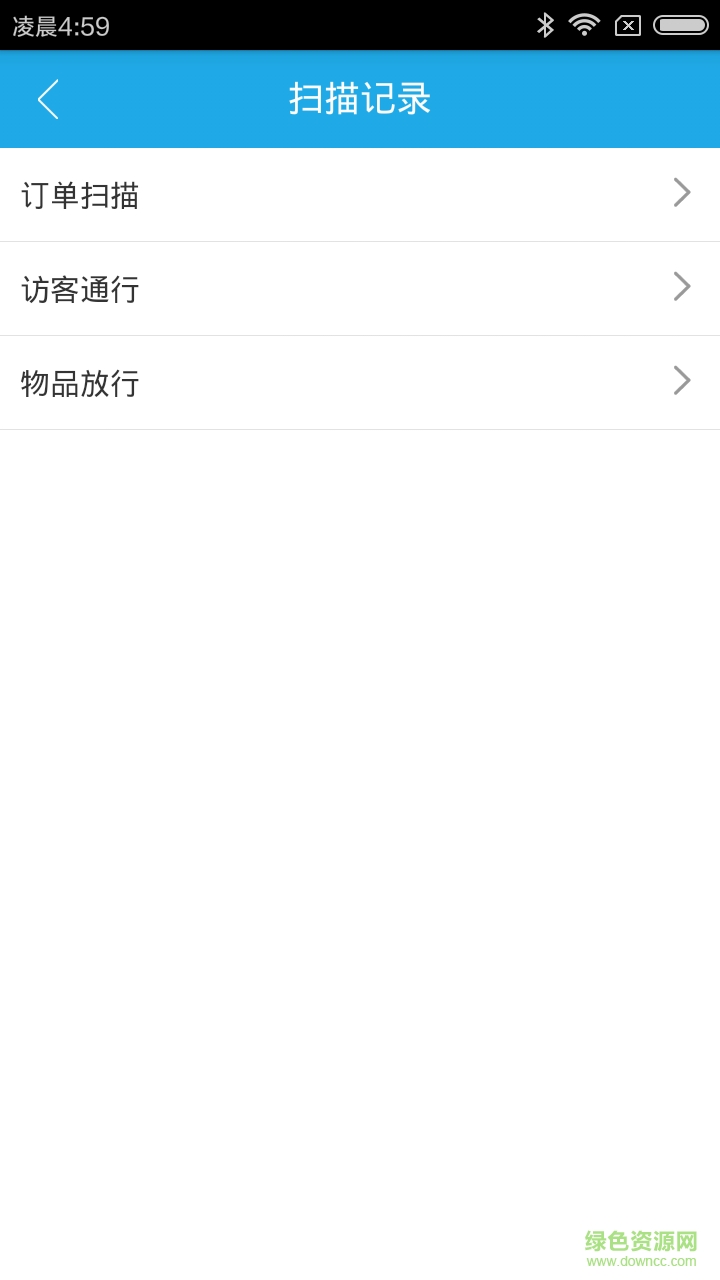Tap the back arrow to leave 扫描记录

(x=47, y=99)
